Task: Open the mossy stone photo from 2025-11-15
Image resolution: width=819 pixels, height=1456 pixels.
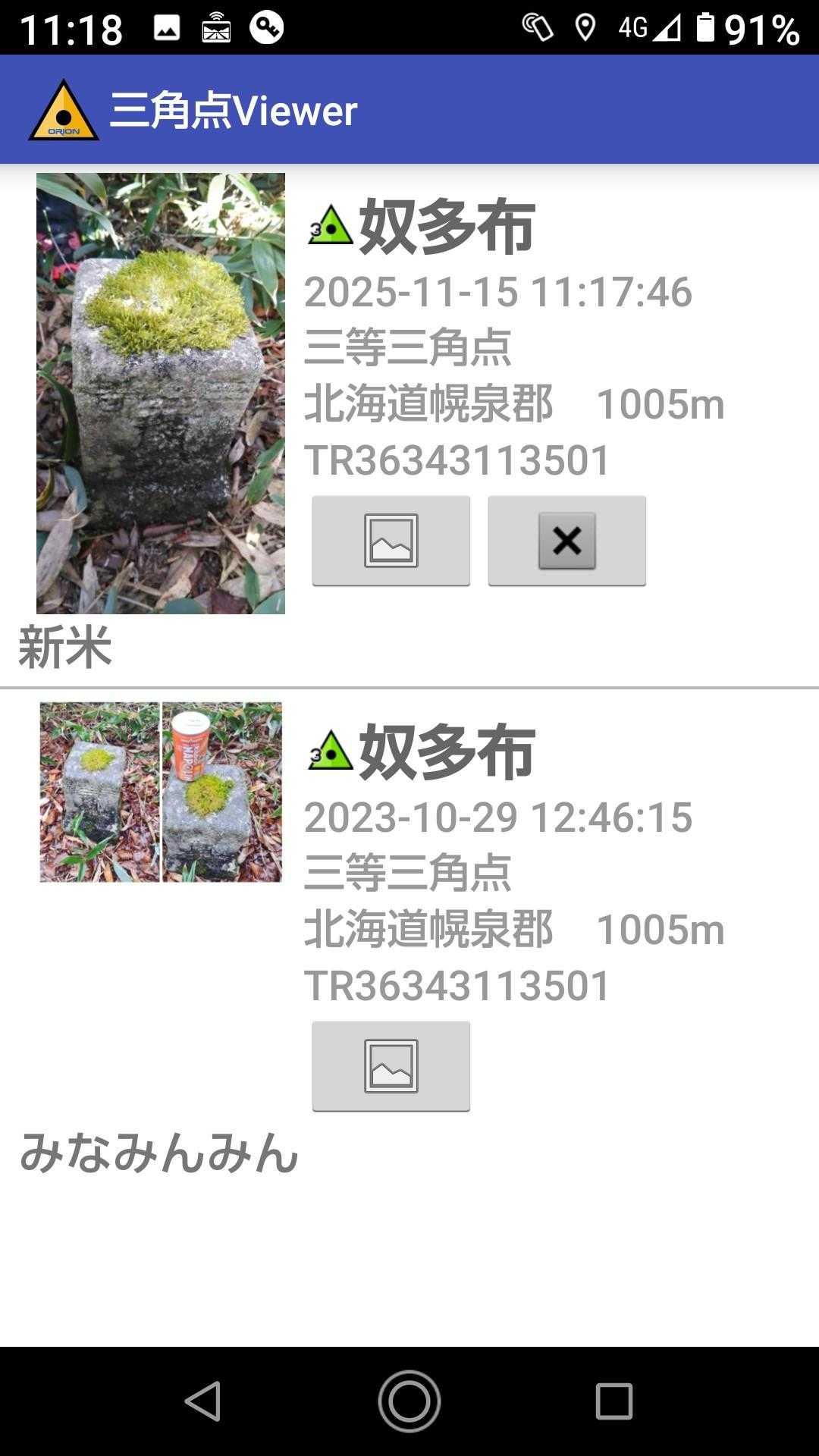Action: [x=161, y=393]
